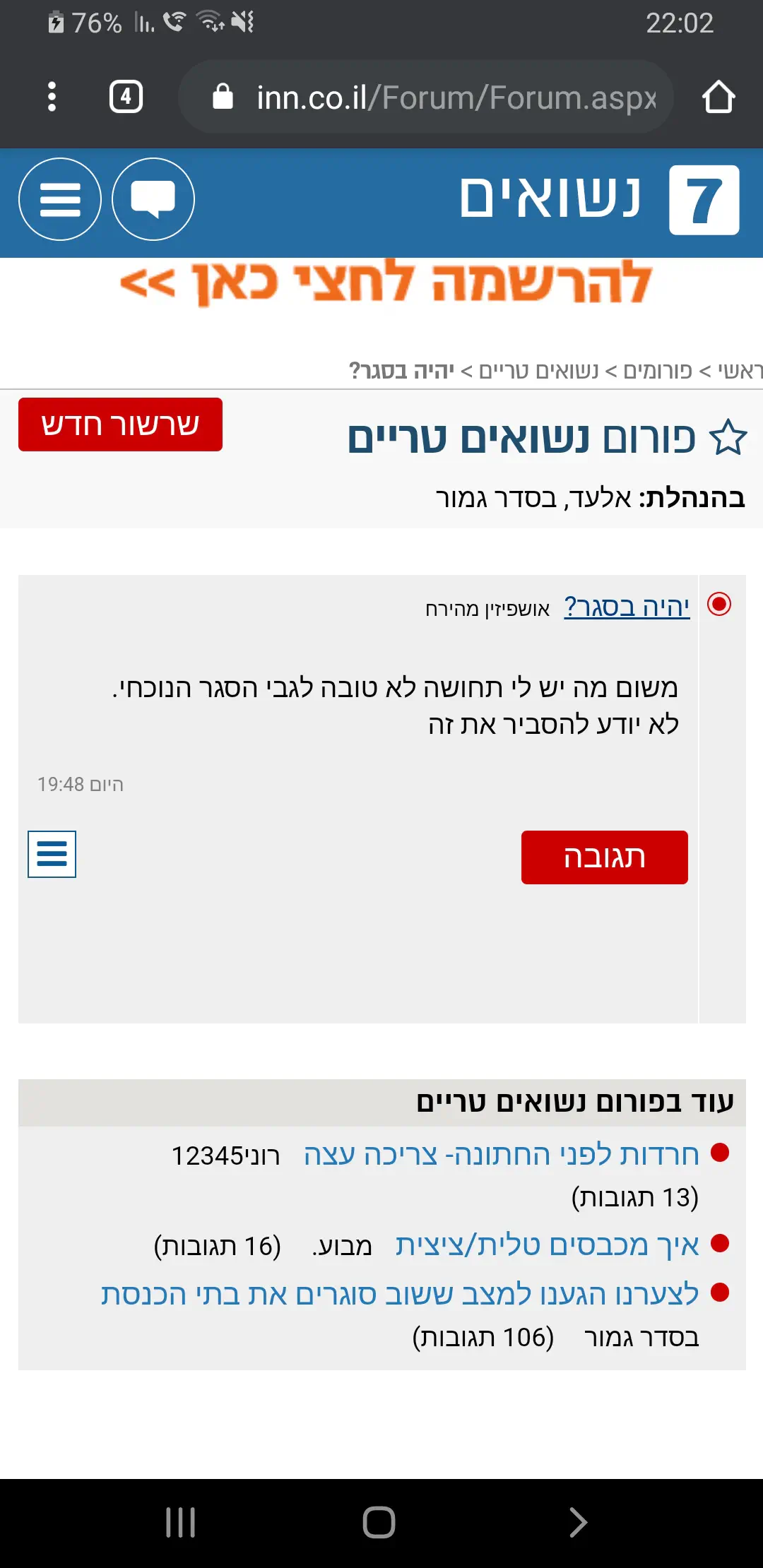Go to נשואים טריים in the breadcrumb

pyautogui.click(x=538, y=371)
